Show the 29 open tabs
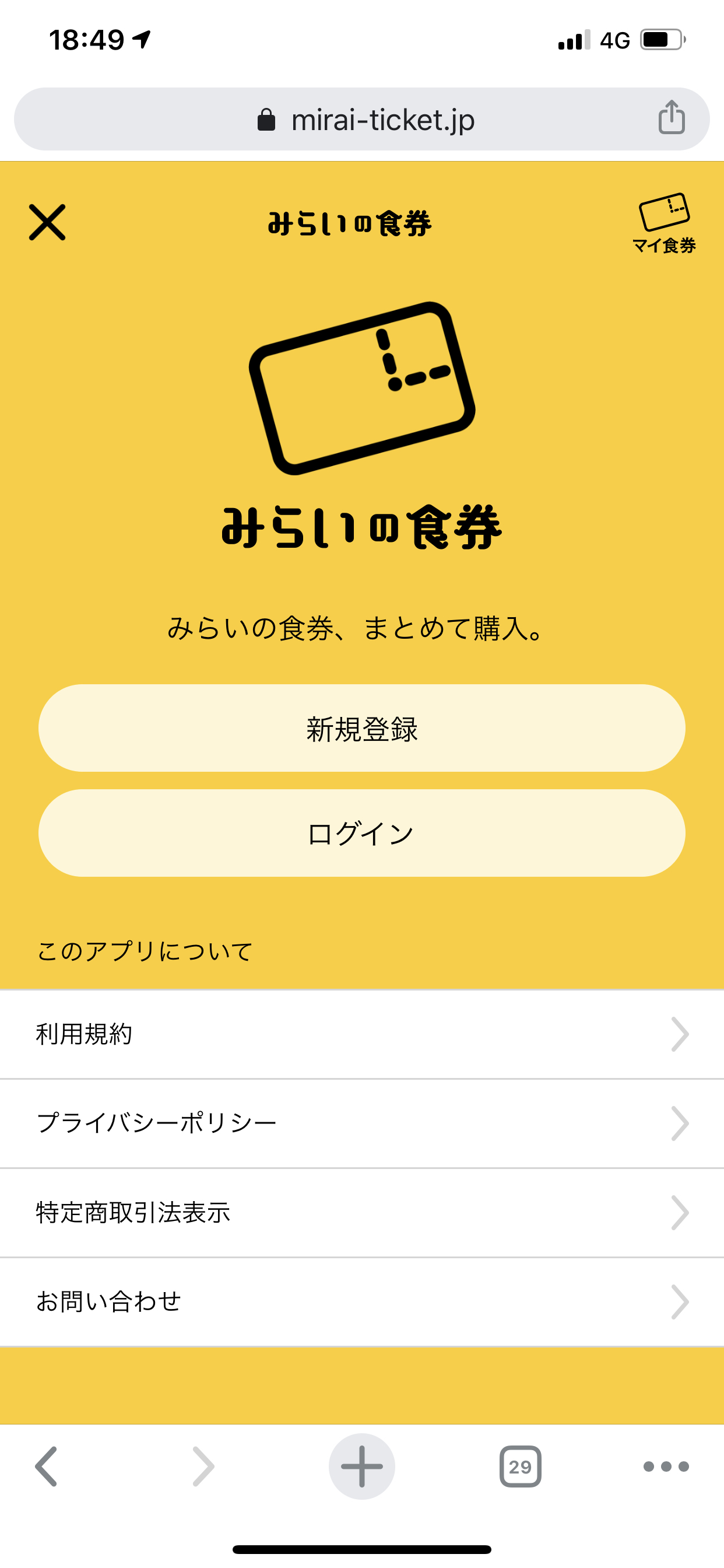Screen dimensions: 724x1568 (520, 1466)
